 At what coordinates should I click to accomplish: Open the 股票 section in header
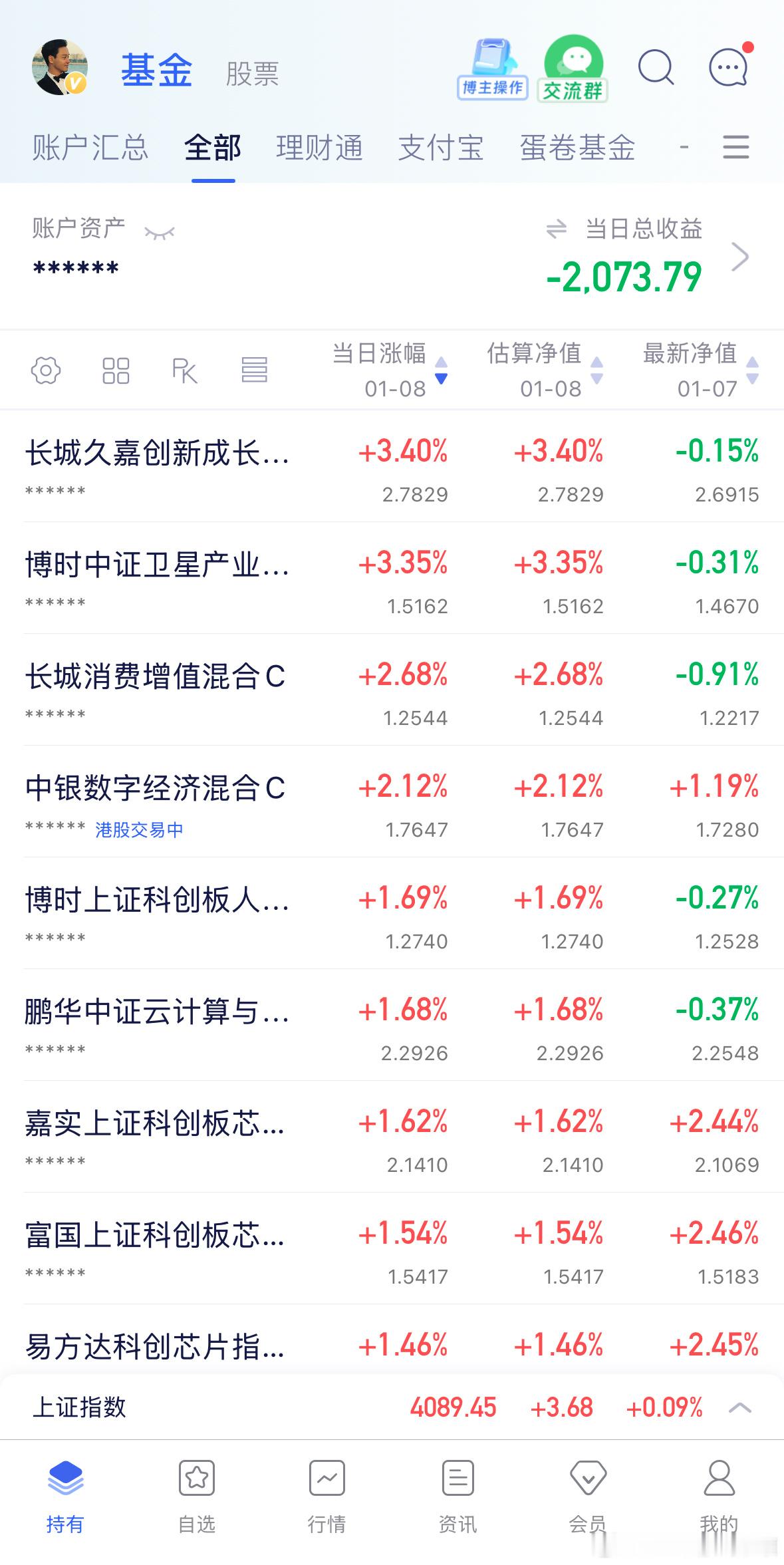[251, 73]
